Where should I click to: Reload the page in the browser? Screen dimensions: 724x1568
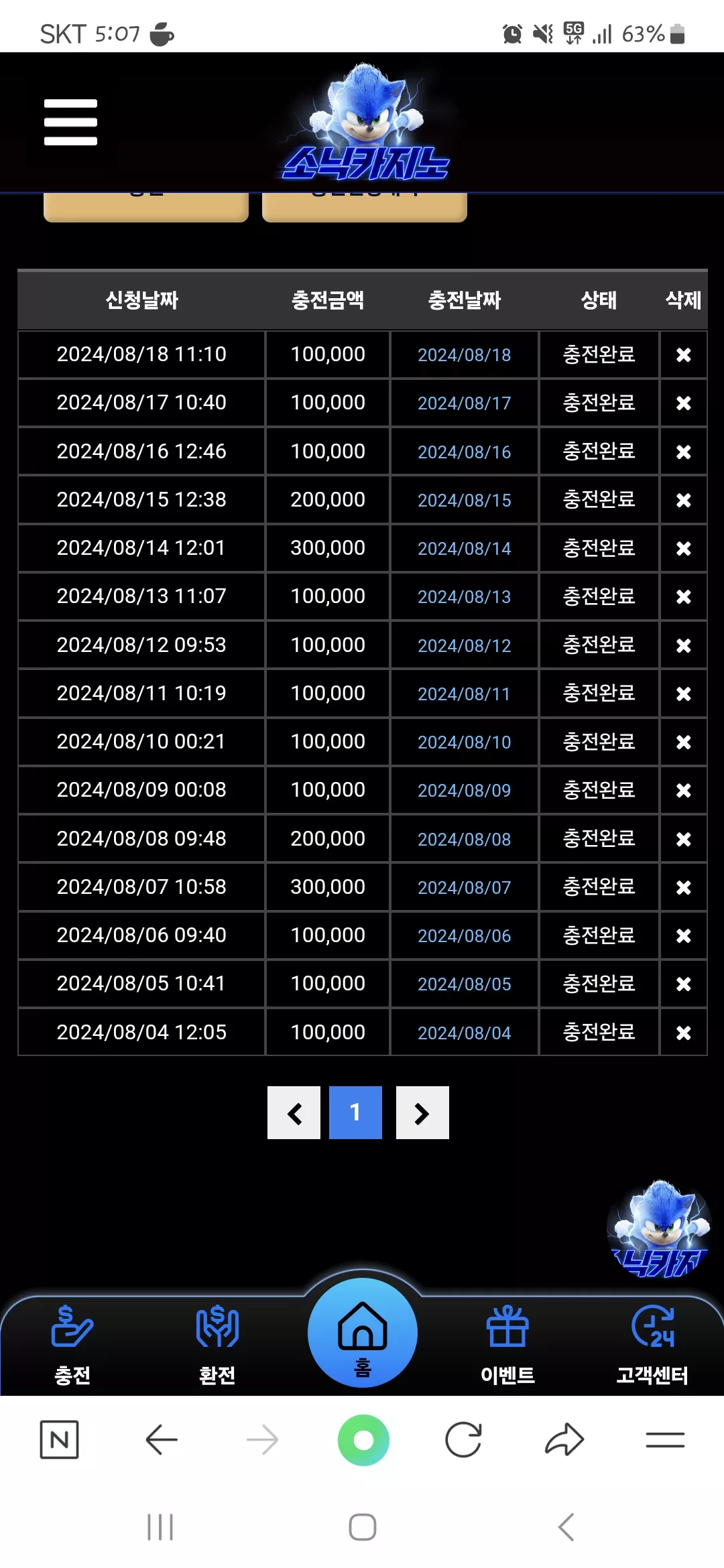coord(463,1439)
